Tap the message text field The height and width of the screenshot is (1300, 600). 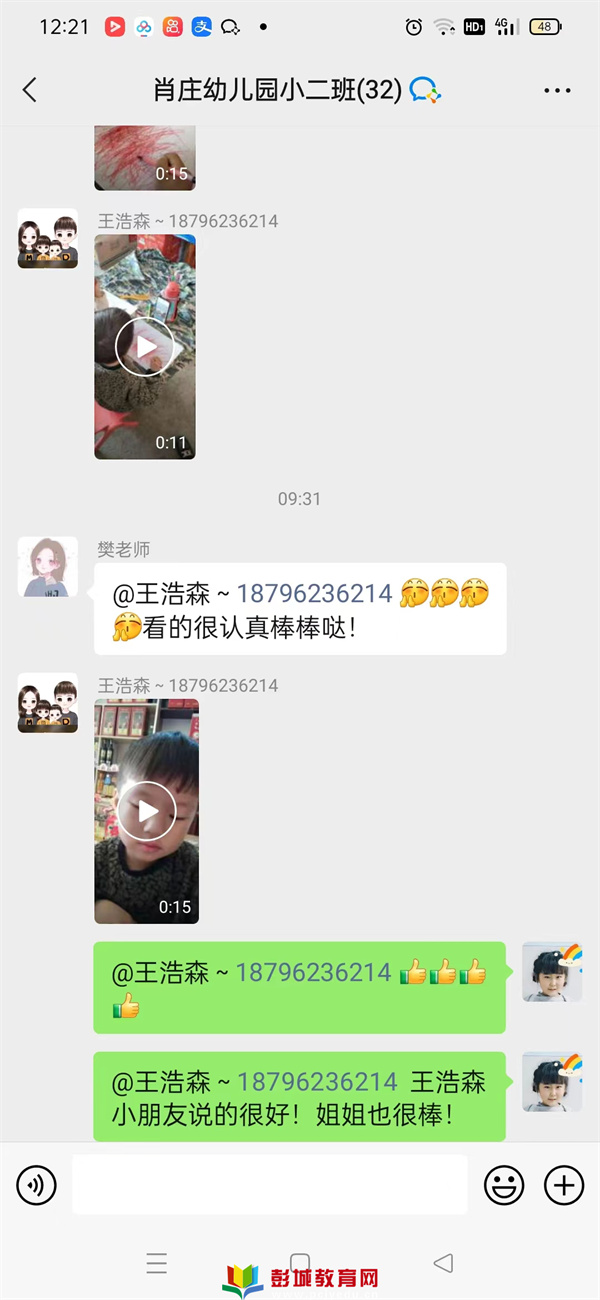270,1186
